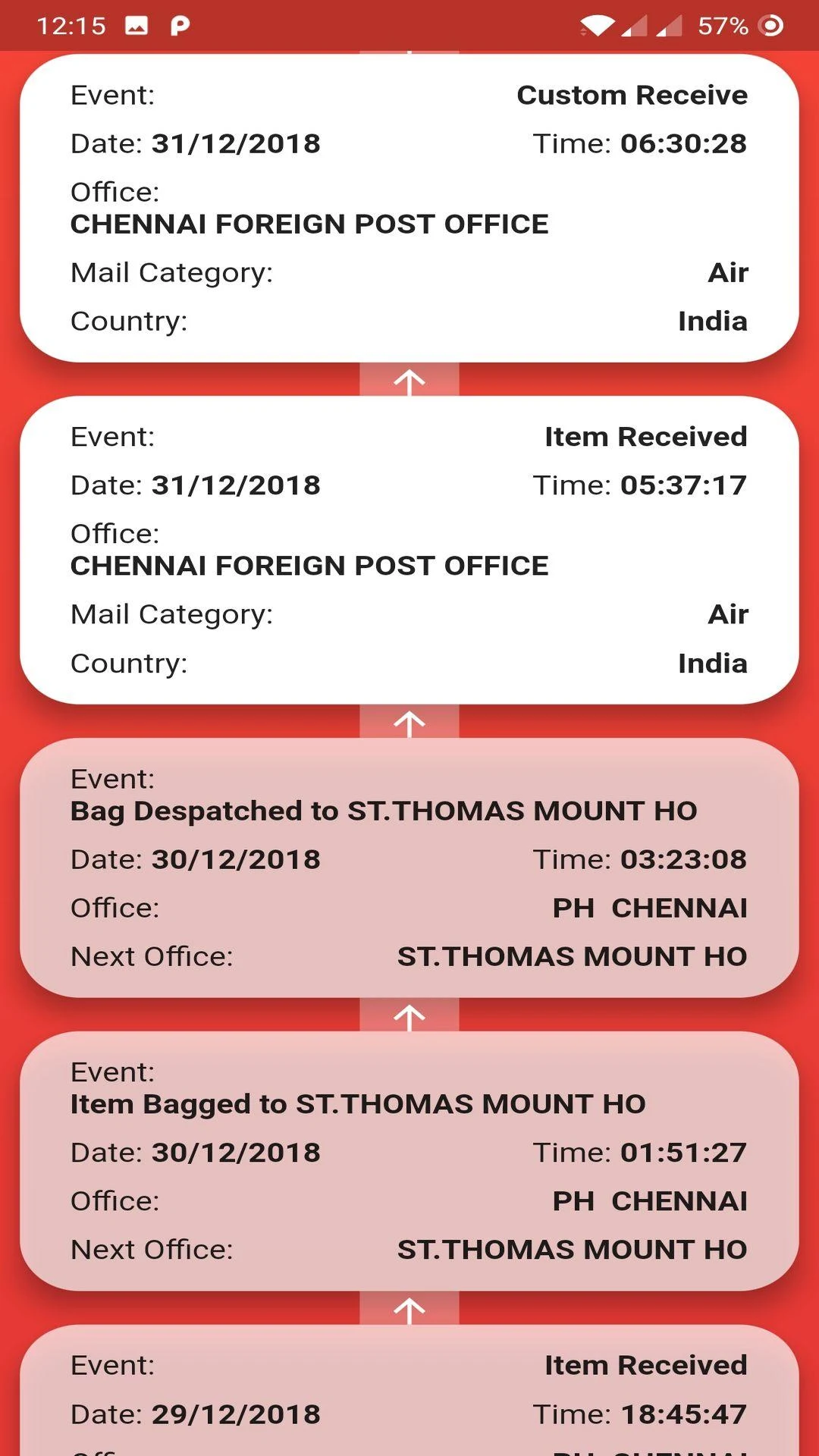Tap the Item Received card dated 29/12/2018
This screenshot has height=1456, width=819.
(409, 1391)
